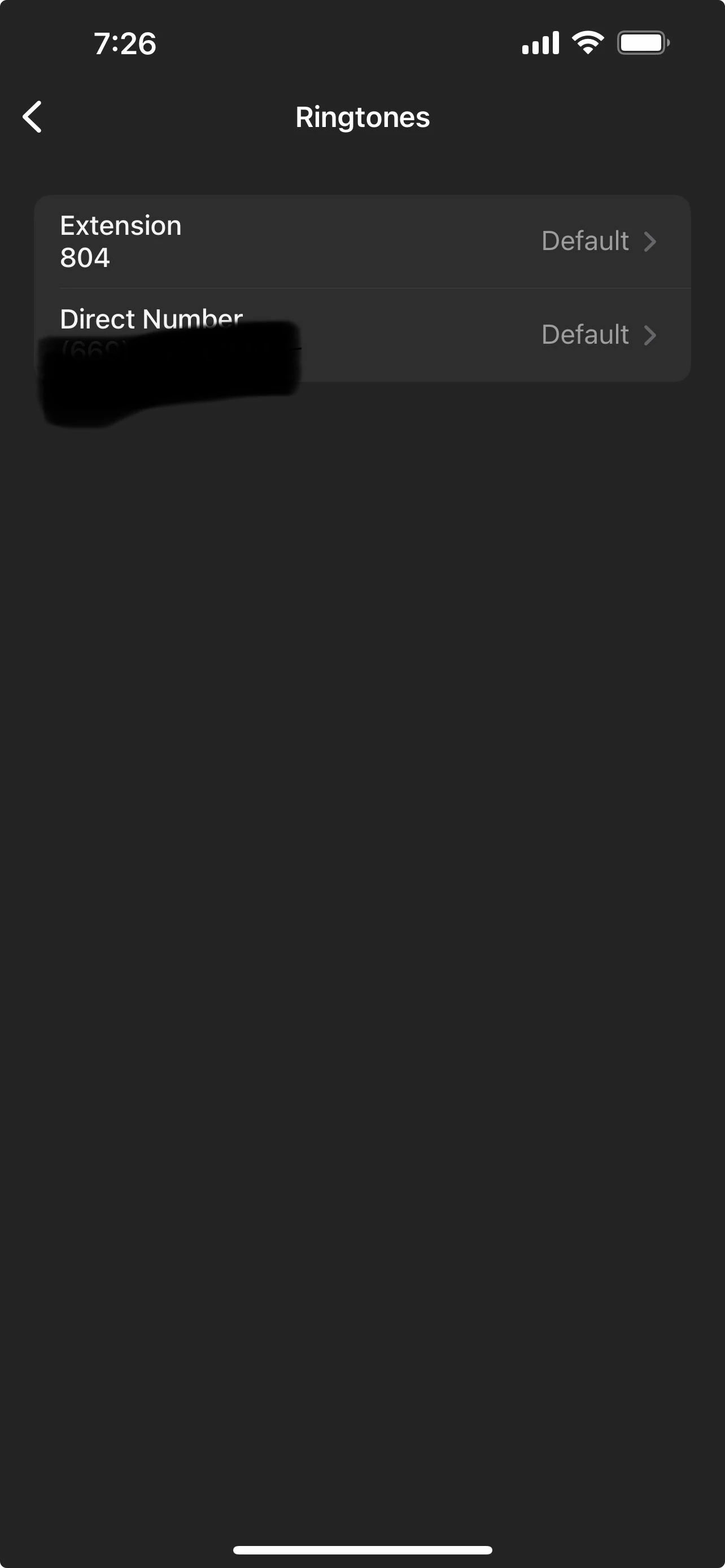Open ringtone setting for Extension 804
Viewport: 725px width, 1568px height.
[361, 242]
